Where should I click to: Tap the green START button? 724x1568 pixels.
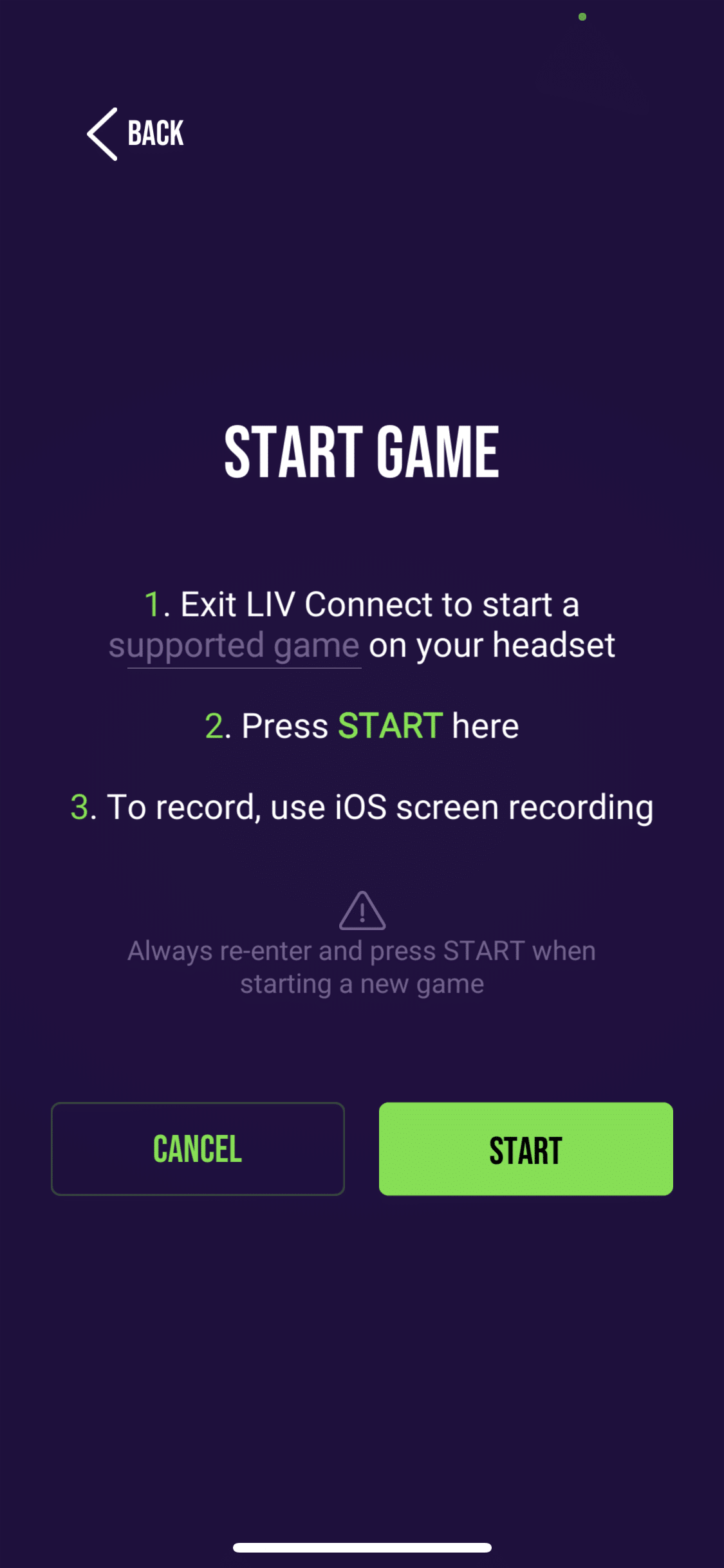[526, 1149]
